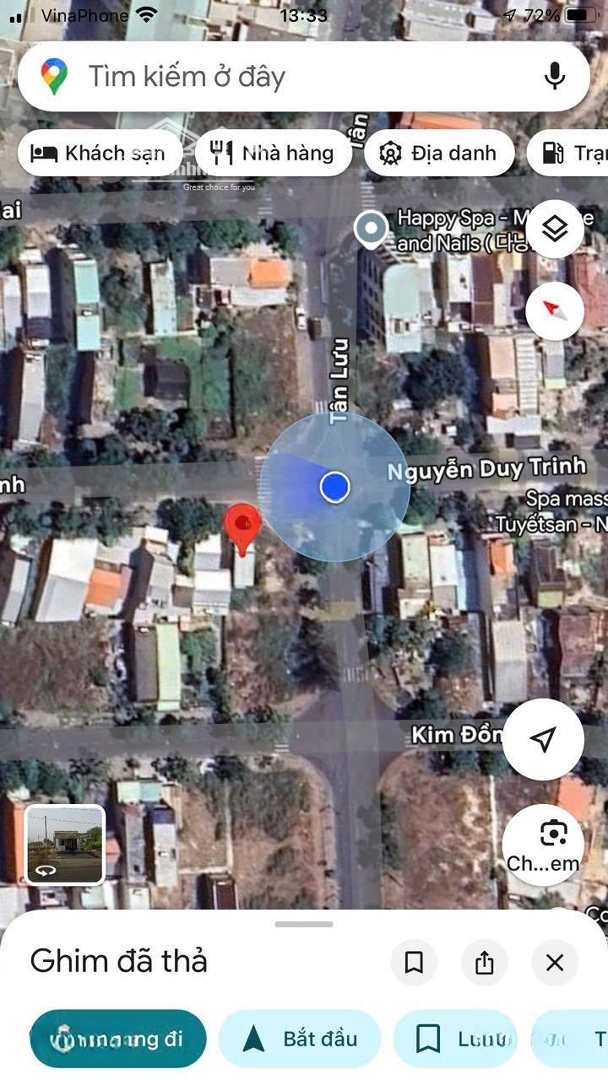Select the 'Địa danh' filter chip
The width and height of the screenshot is (608, 1080).
coord(438,153)
